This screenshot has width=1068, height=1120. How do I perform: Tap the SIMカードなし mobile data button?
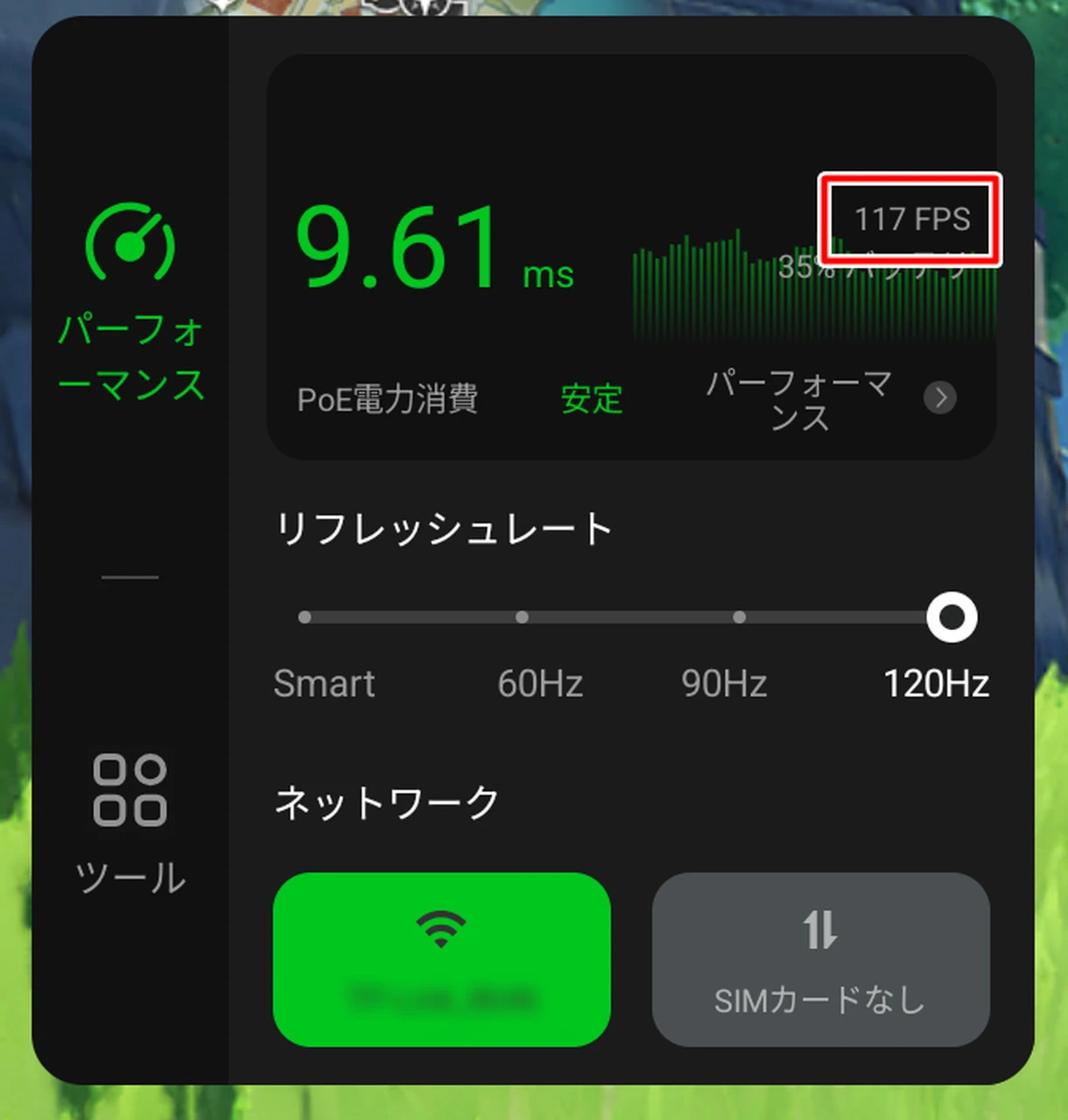(x=820, y=959)
